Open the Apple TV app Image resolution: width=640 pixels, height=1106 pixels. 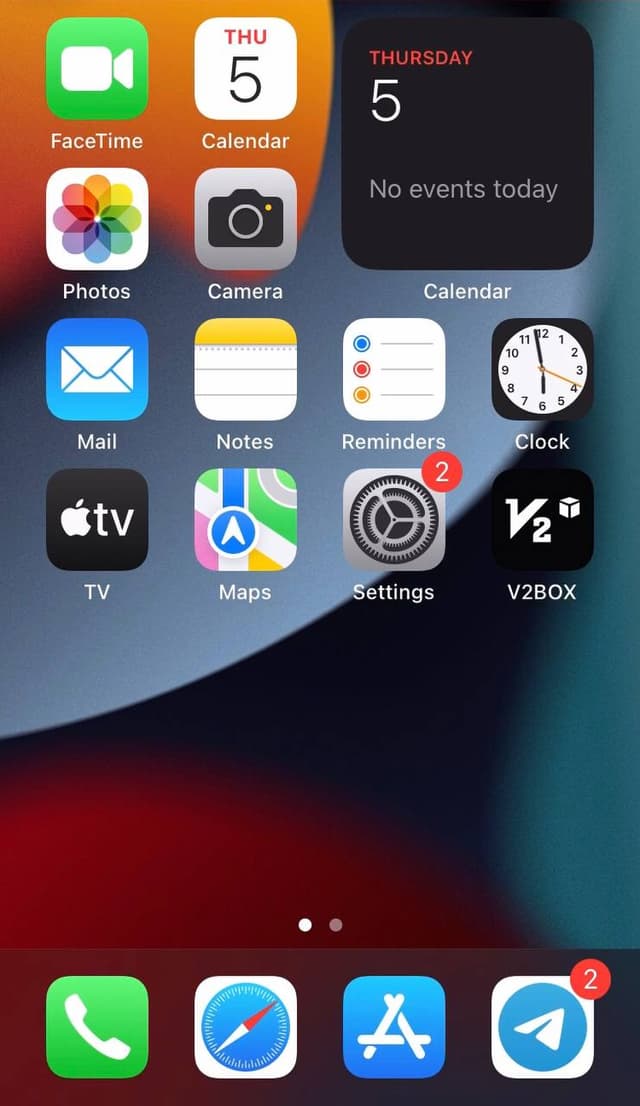click(x=97, y=519)
